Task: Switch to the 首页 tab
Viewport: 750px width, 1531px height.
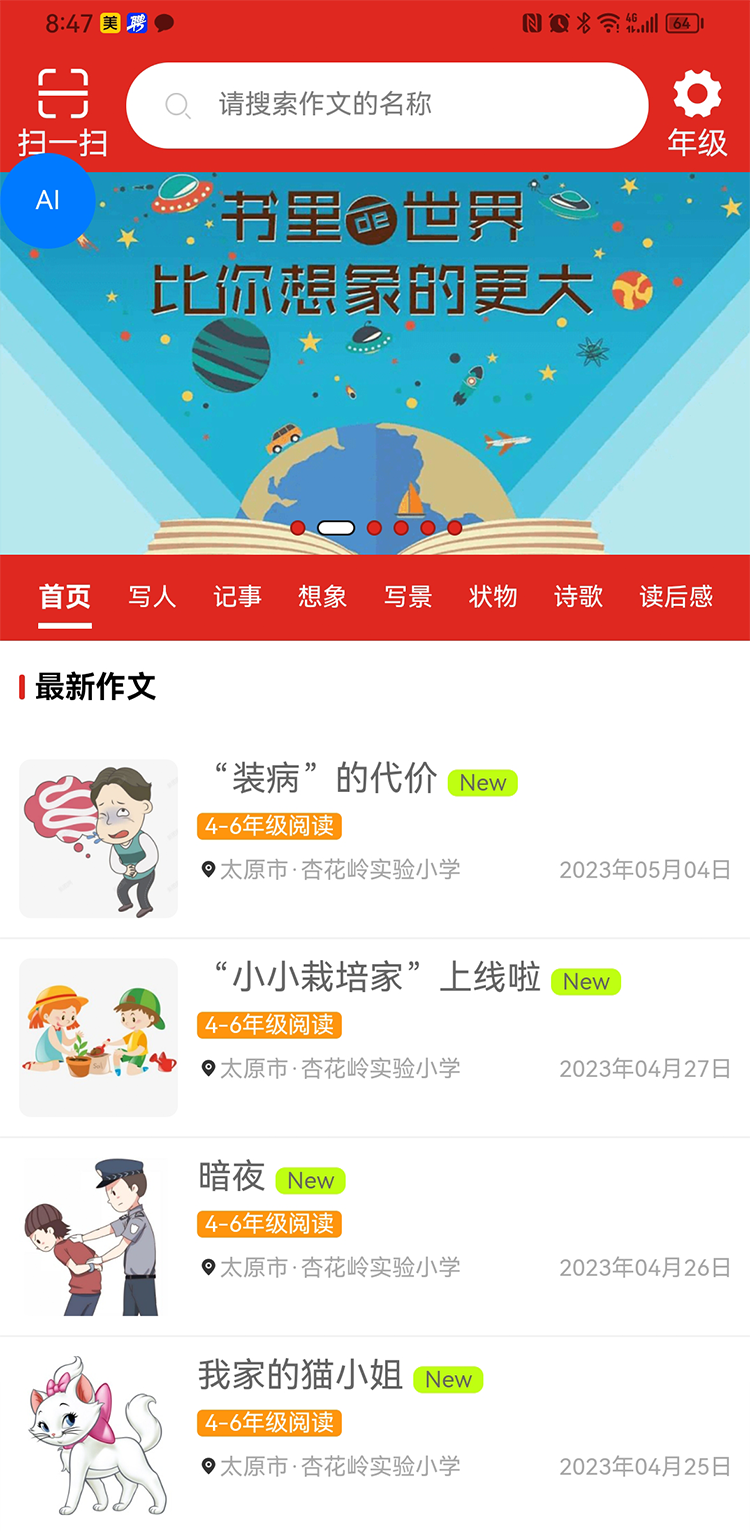Action: tap(65, 597)
